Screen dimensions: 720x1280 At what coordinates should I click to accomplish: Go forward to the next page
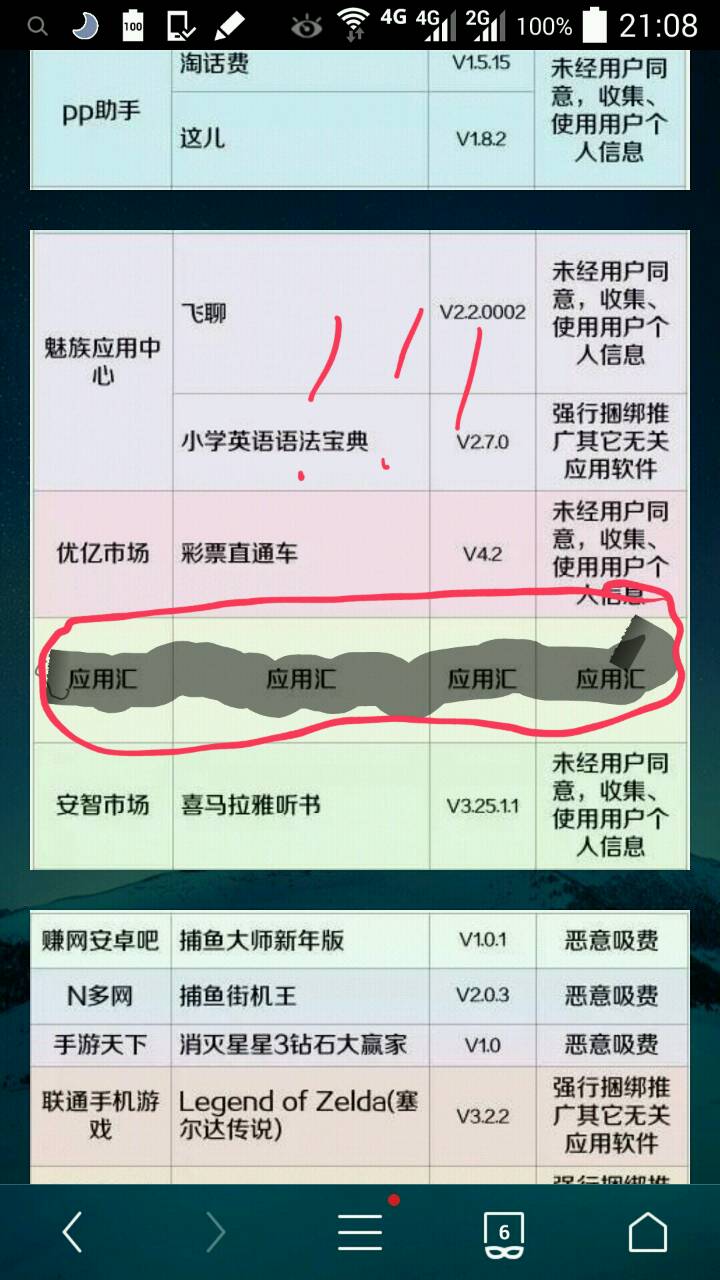(x=216, y=1232)
